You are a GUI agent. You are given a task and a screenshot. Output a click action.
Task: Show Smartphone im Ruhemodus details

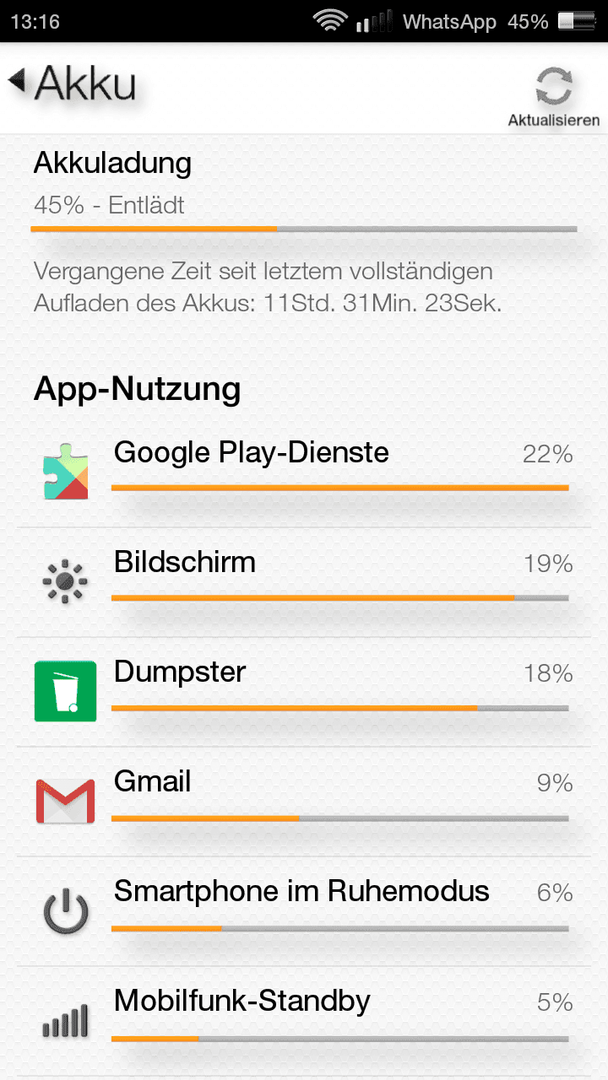[x=304, y=911]
